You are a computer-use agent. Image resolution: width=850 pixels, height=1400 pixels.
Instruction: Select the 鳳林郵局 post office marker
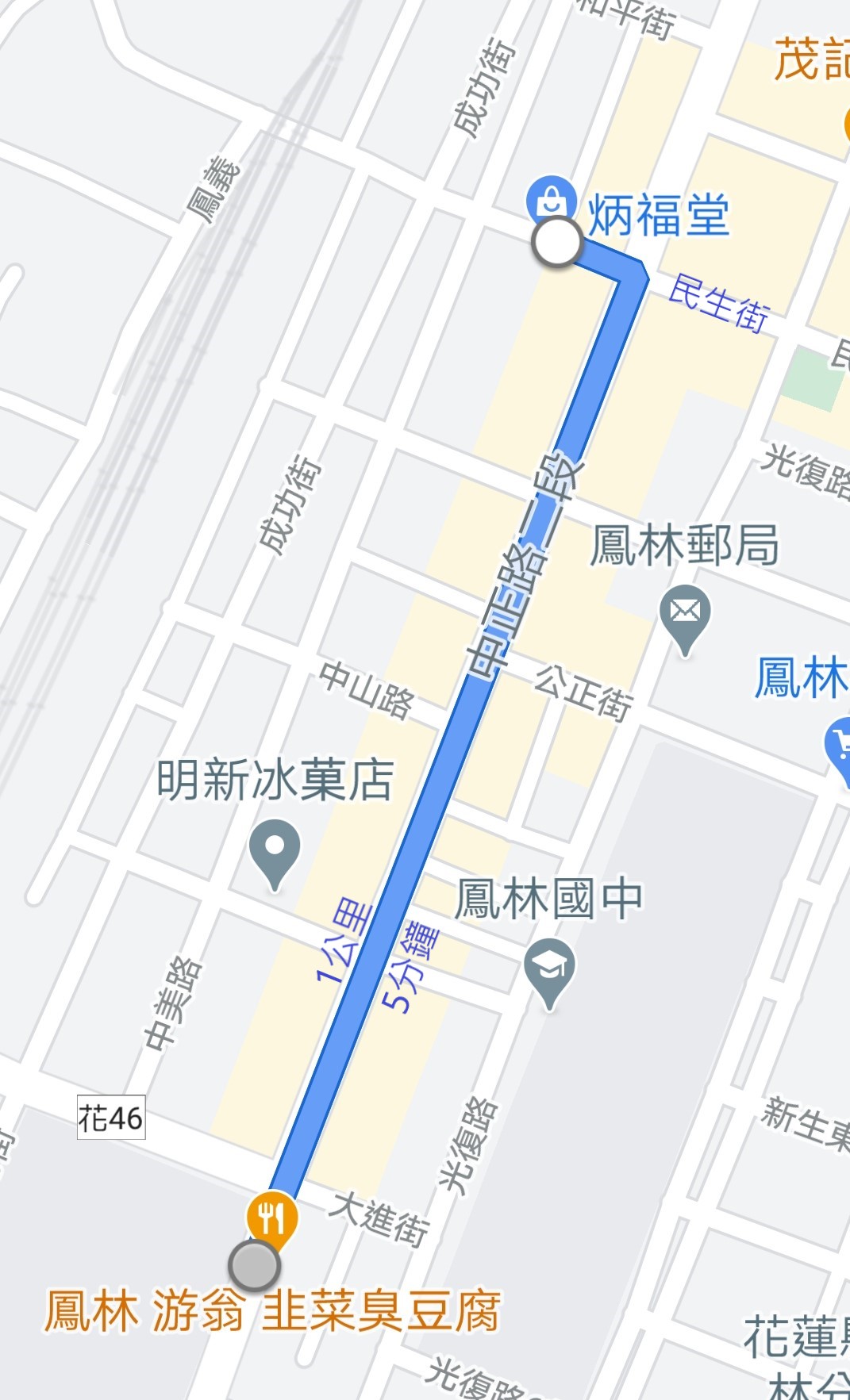(x=685, y=613)
